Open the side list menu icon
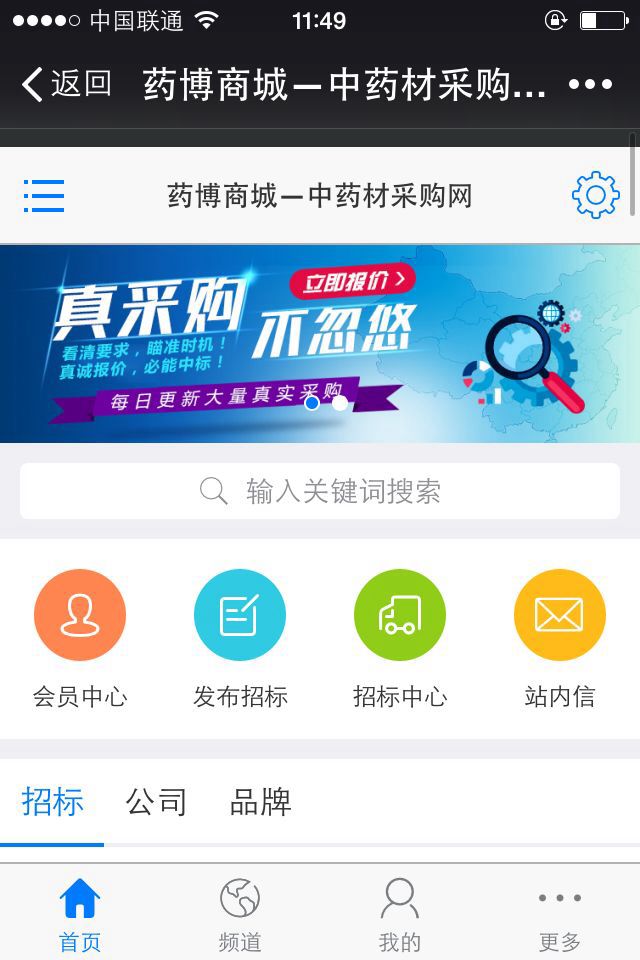The image size is (640, 960). coord(44,196)
